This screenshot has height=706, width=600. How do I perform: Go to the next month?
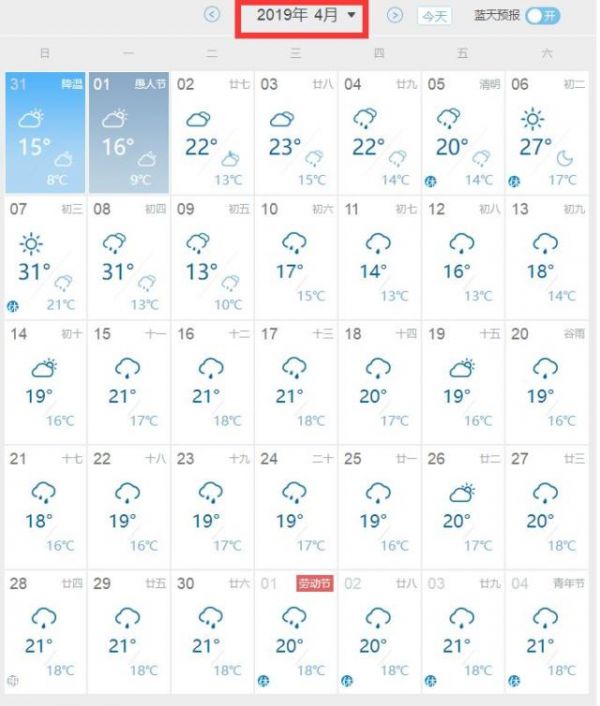point(395,15)
